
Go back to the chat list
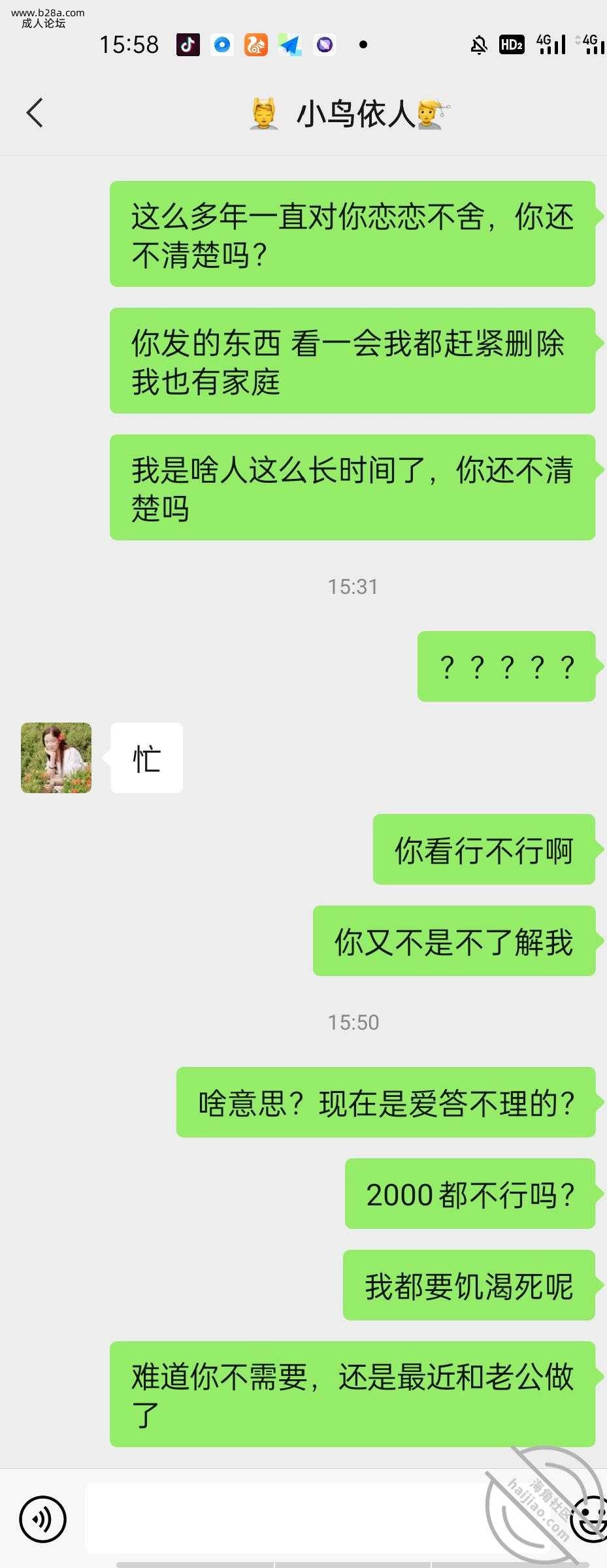click(x=35, y=113)
